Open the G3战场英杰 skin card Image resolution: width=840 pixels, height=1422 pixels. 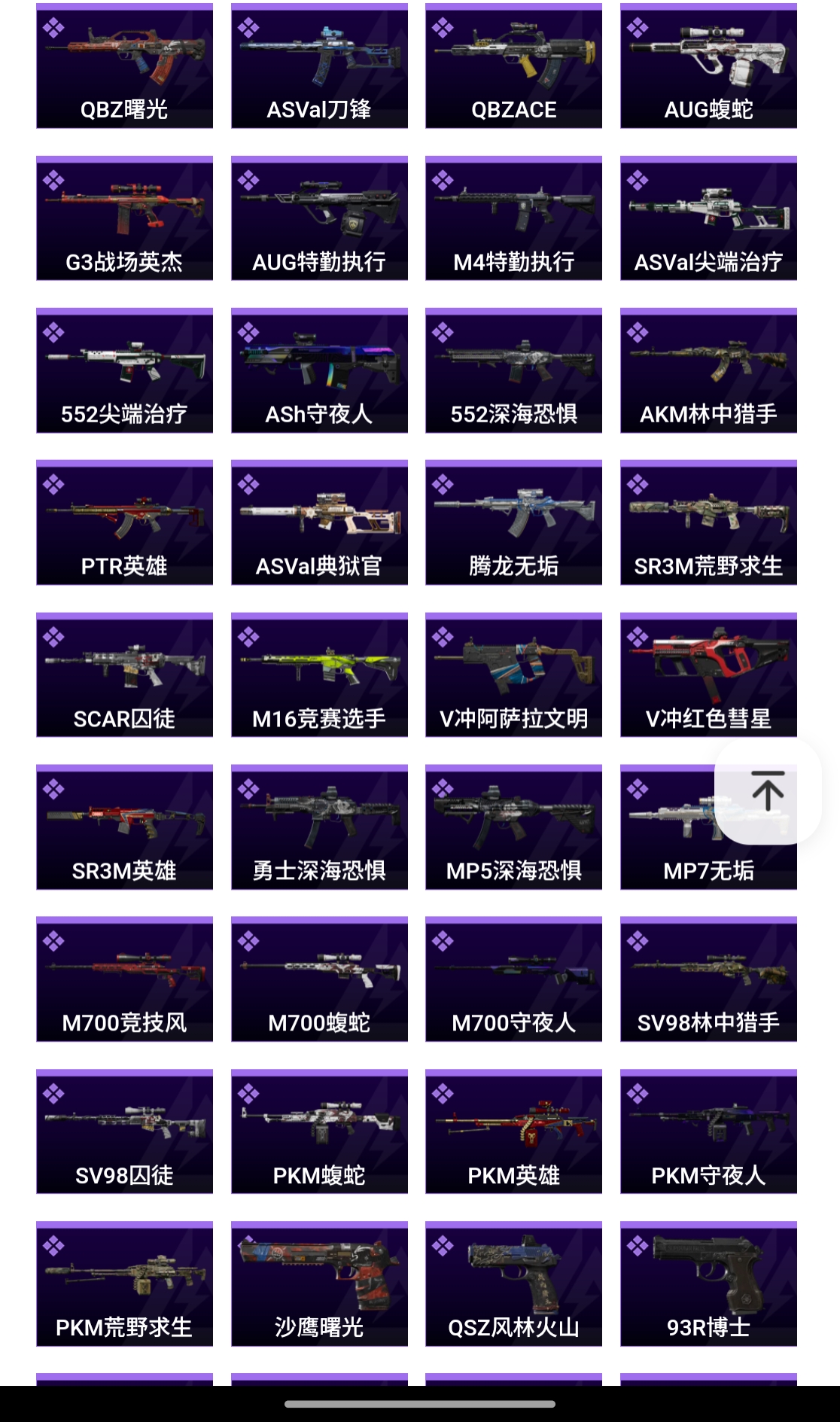coord(124,218)
